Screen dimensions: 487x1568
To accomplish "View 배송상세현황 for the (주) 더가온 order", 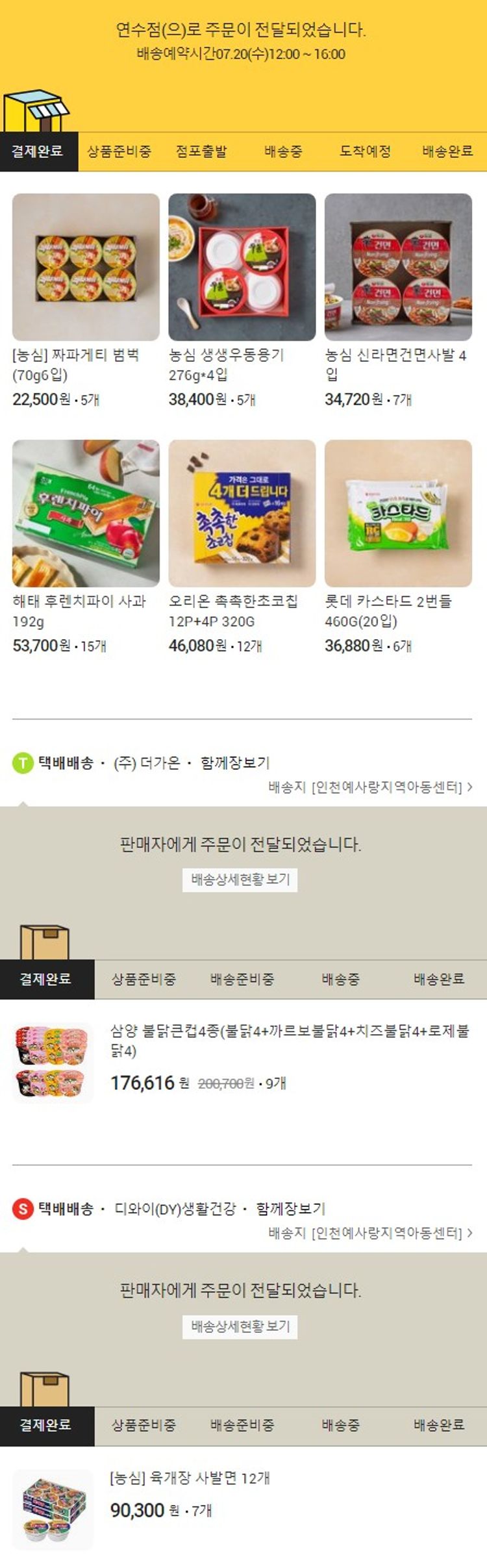I will 240,879.
